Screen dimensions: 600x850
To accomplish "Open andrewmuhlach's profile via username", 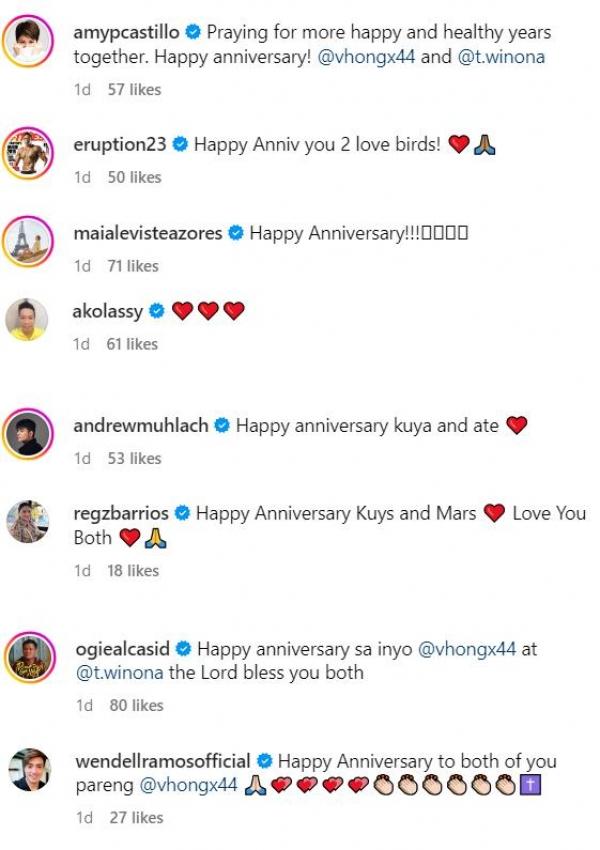I will tap(140, 426).
